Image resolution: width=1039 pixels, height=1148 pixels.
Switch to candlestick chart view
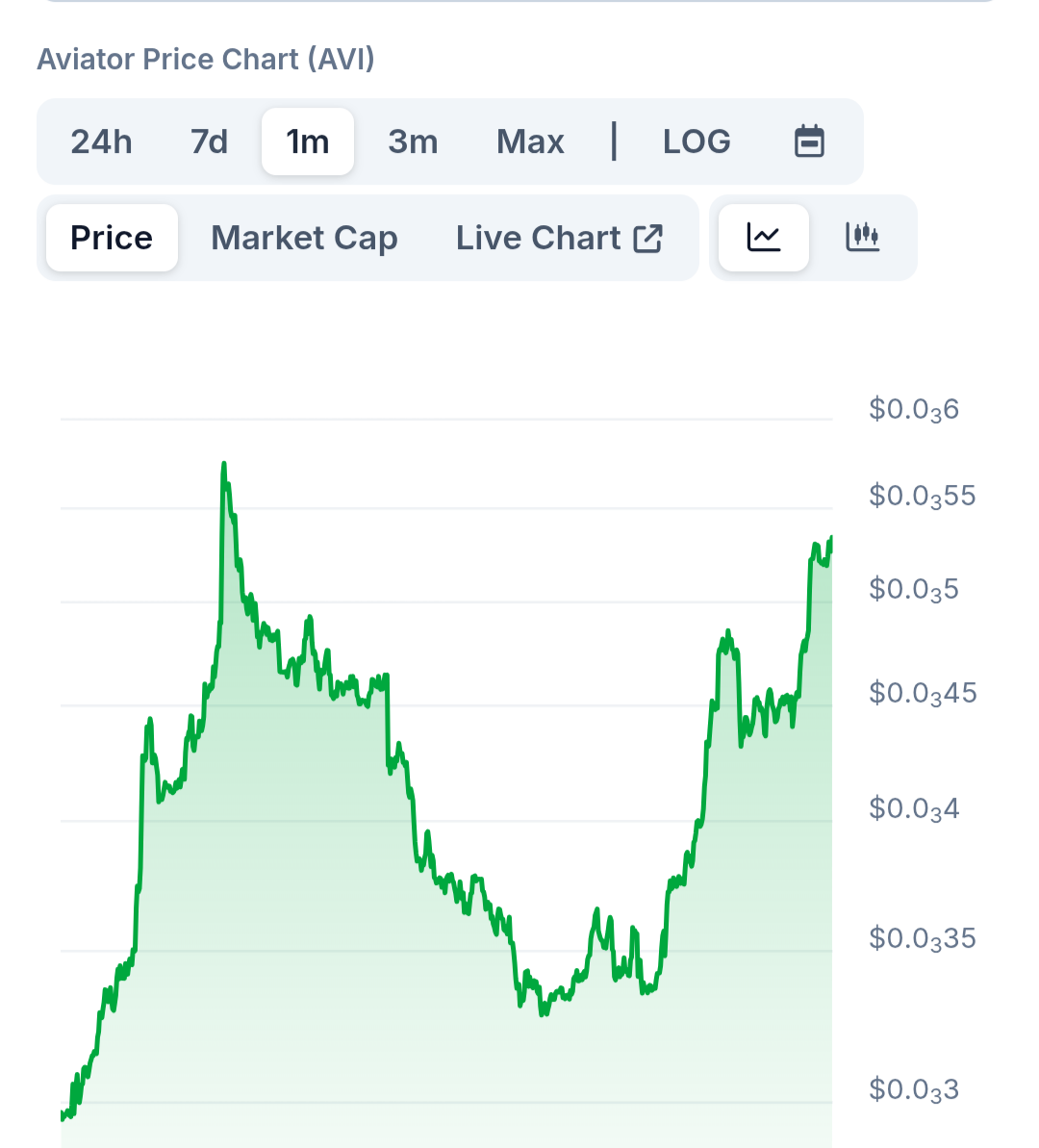863,238
